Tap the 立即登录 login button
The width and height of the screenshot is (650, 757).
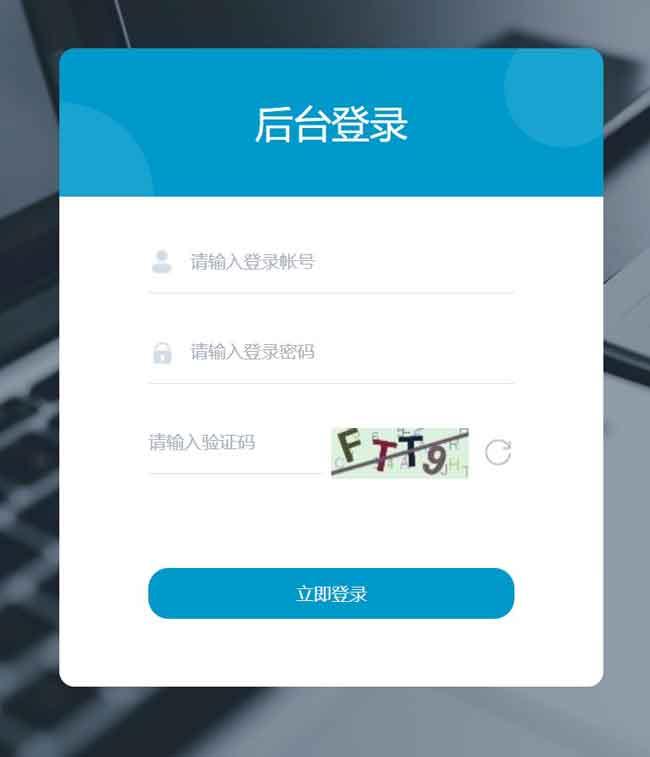(331, 594)
